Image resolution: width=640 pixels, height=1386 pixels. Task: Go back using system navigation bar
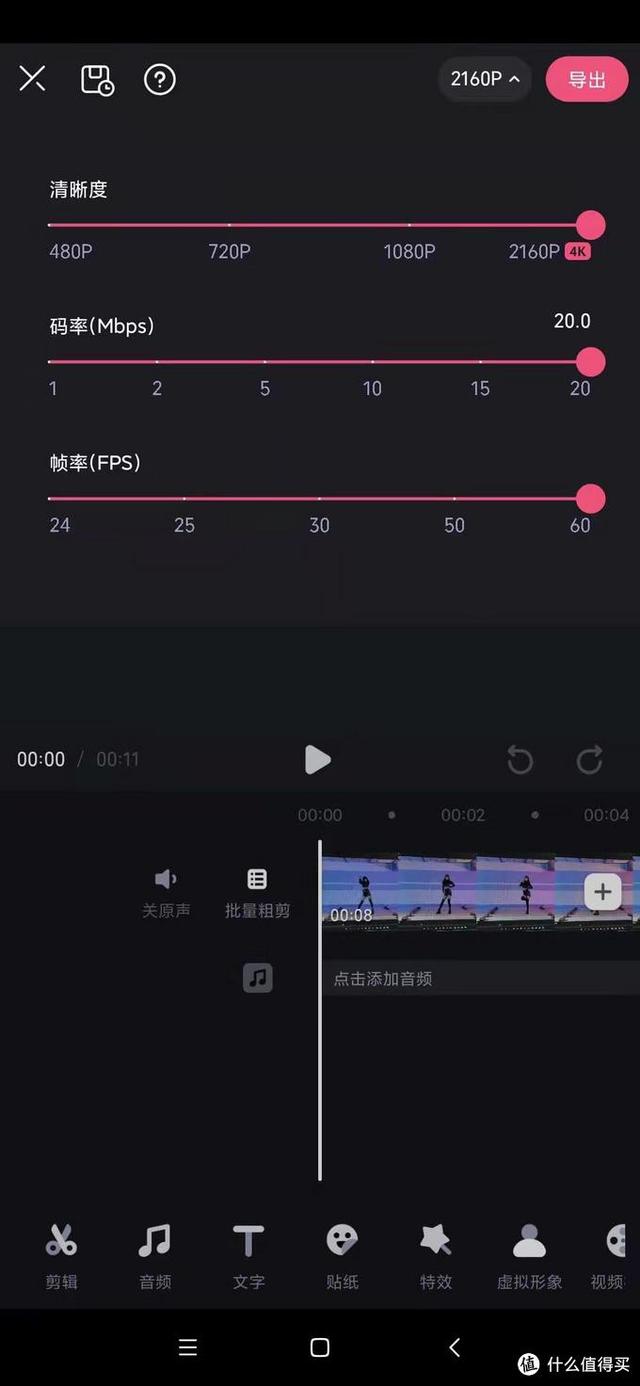(x=455, y=1347)
